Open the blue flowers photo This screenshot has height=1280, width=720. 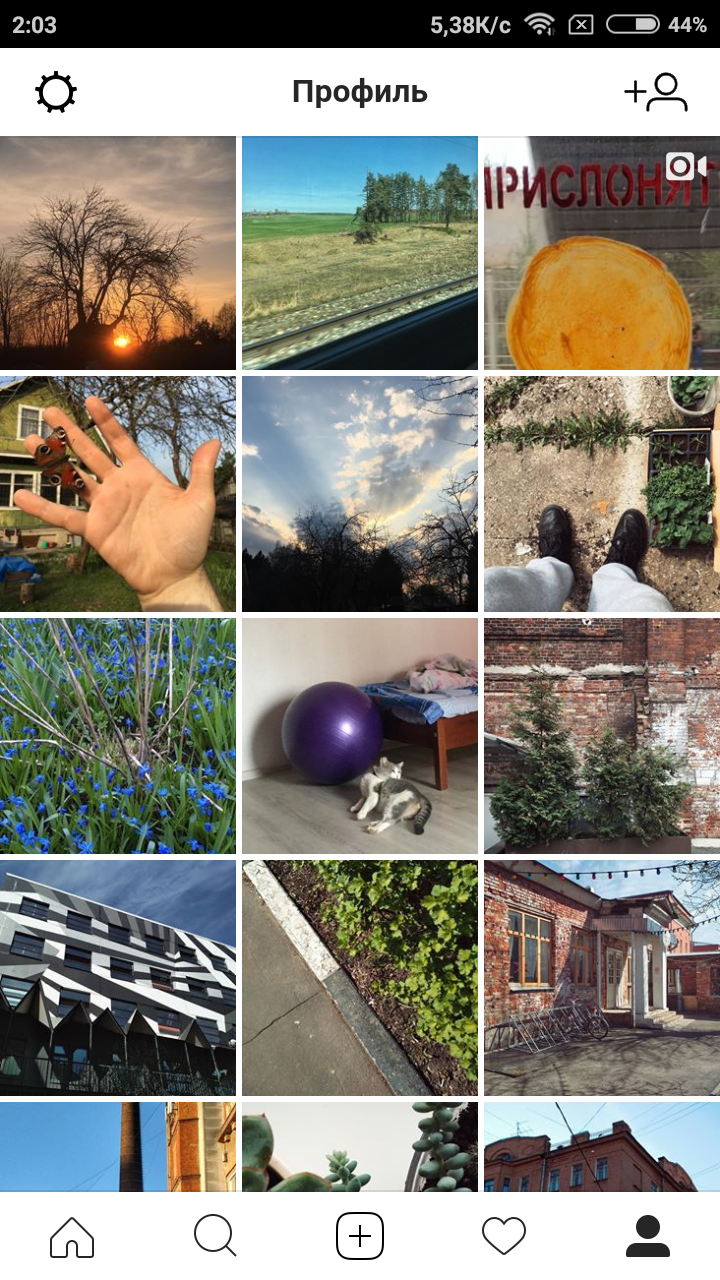click(118, 736)
